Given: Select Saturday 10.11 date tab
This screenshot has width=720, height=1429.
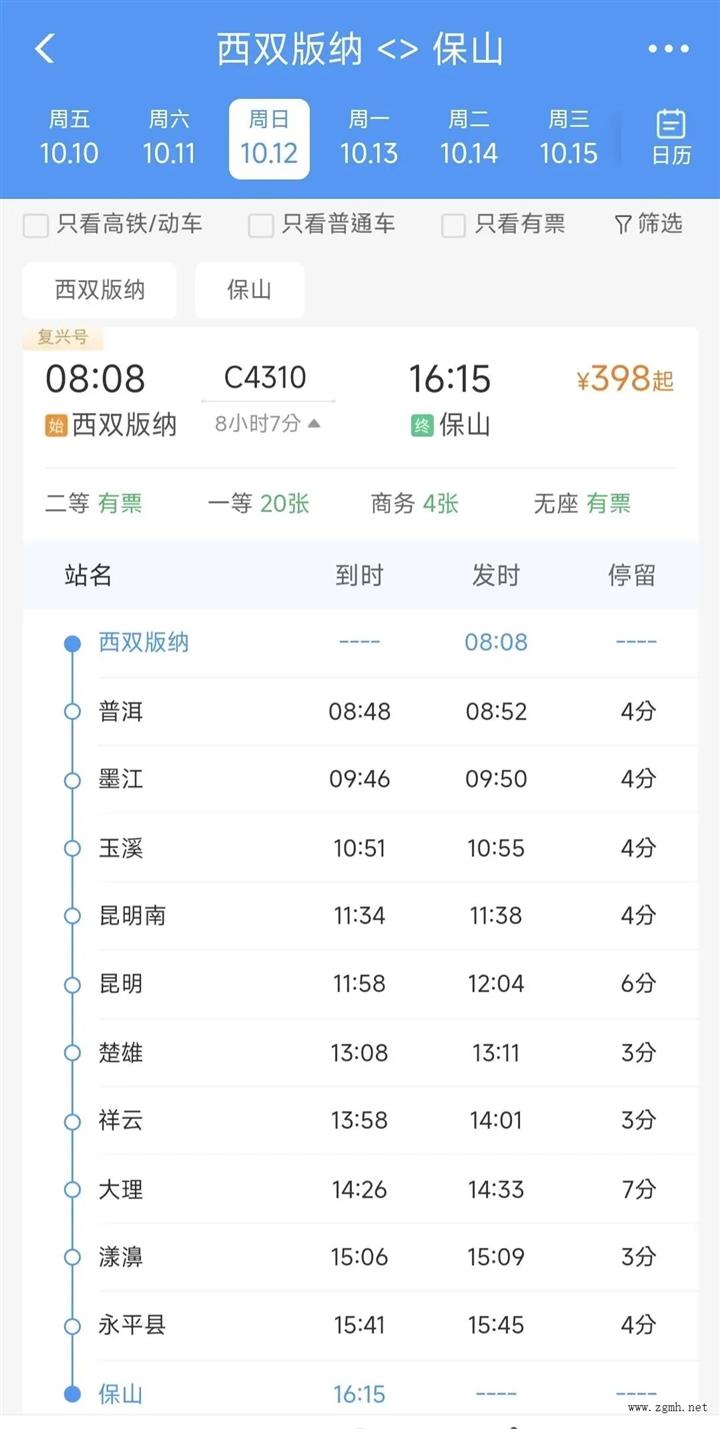Looking at the screenshot, I should point(169,138).
